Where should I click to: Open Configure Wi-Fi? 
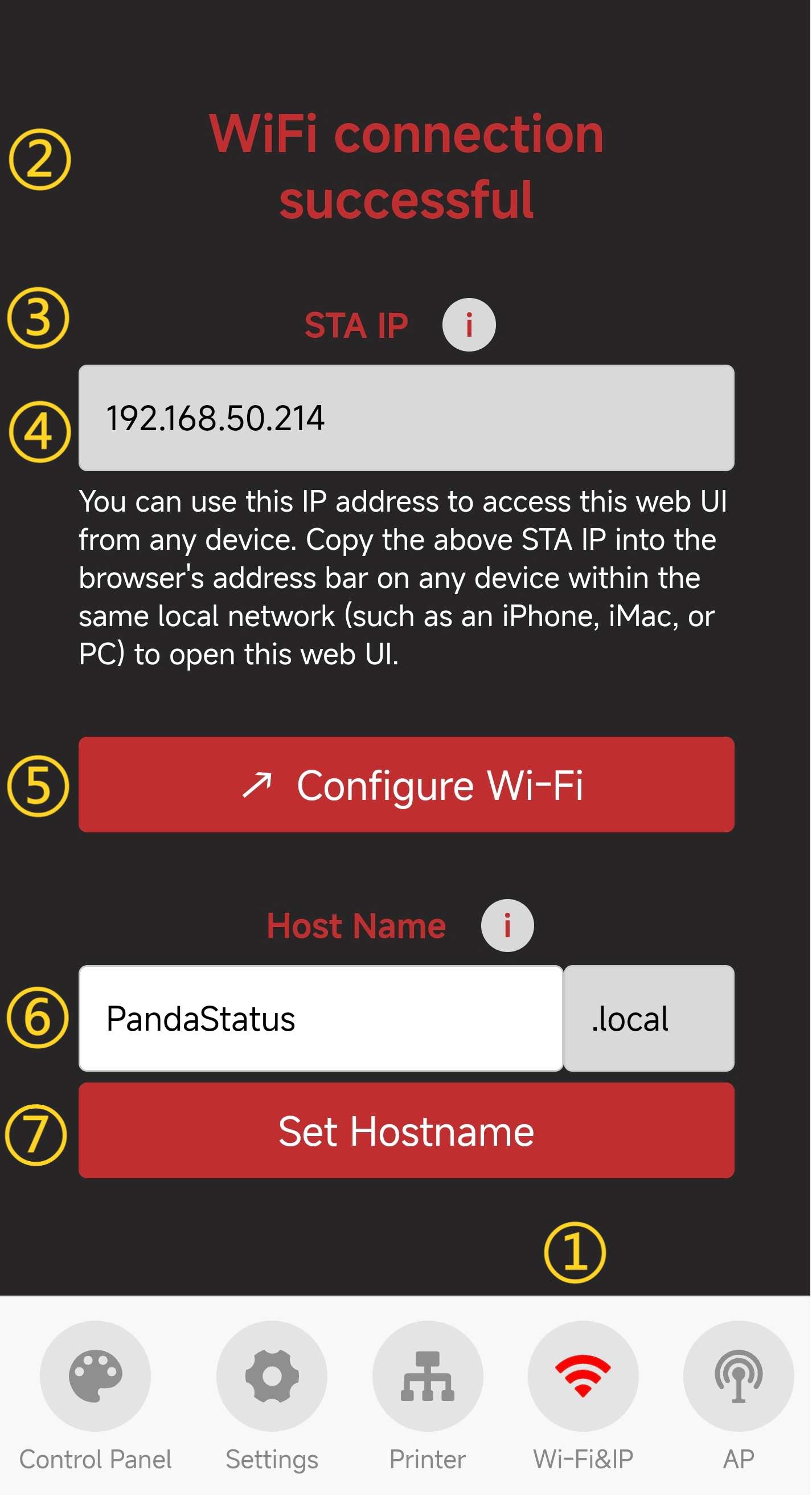[407, 785]
